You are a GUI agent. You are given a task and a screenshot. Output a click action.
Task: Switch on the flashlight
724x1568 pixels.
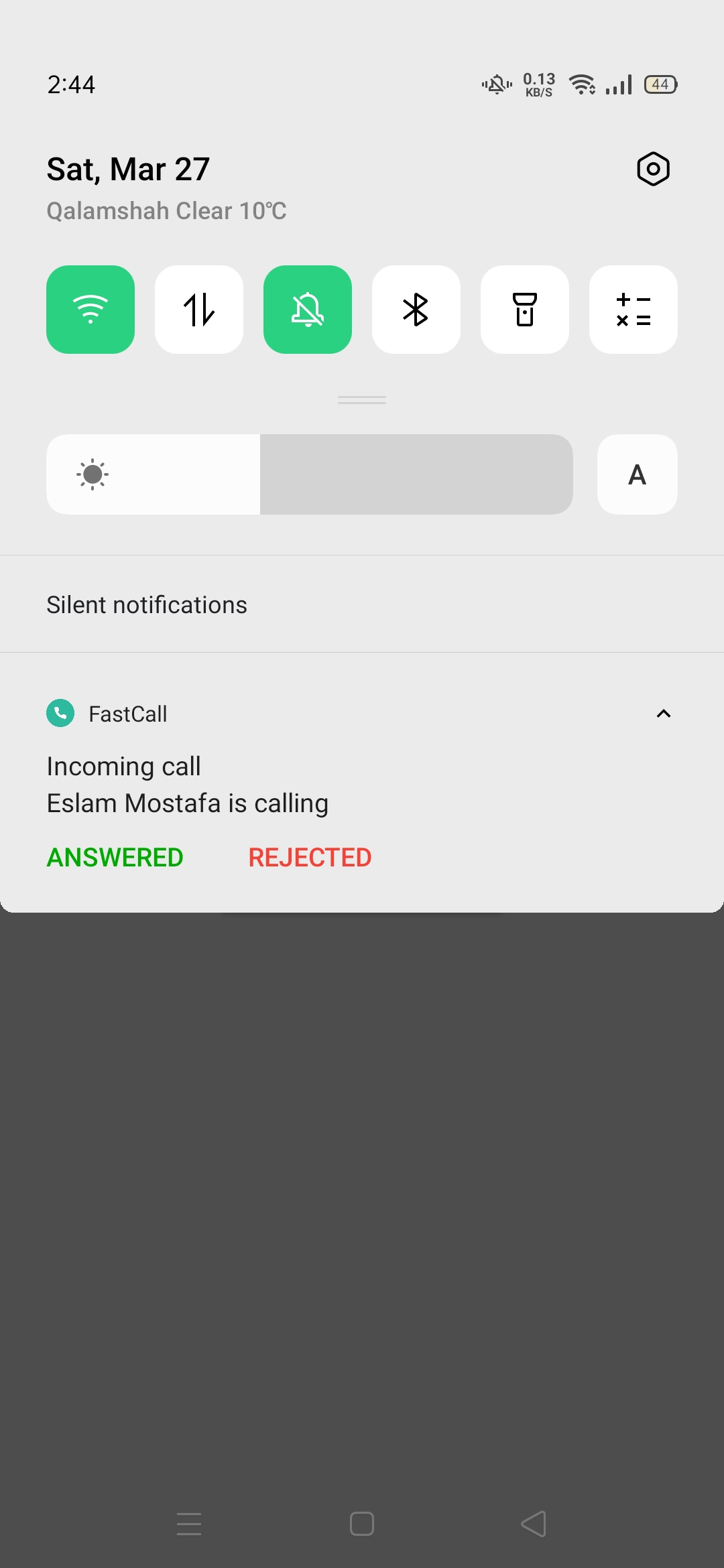pyautogui.click(x=525, y=310)
